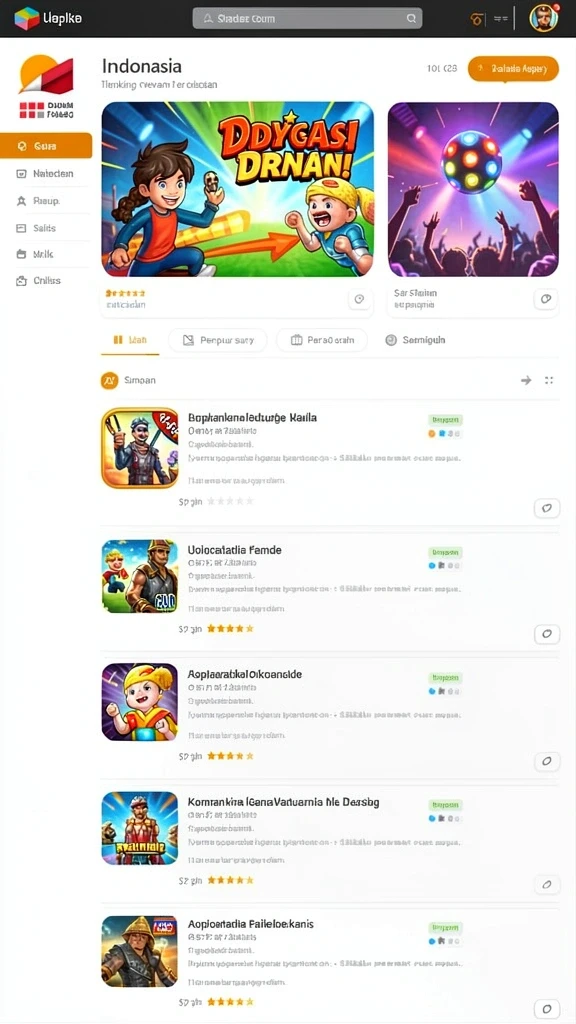The image size is (576, 1024).
Task: Tap the round button under the featured banner
Action: point(359,299)
